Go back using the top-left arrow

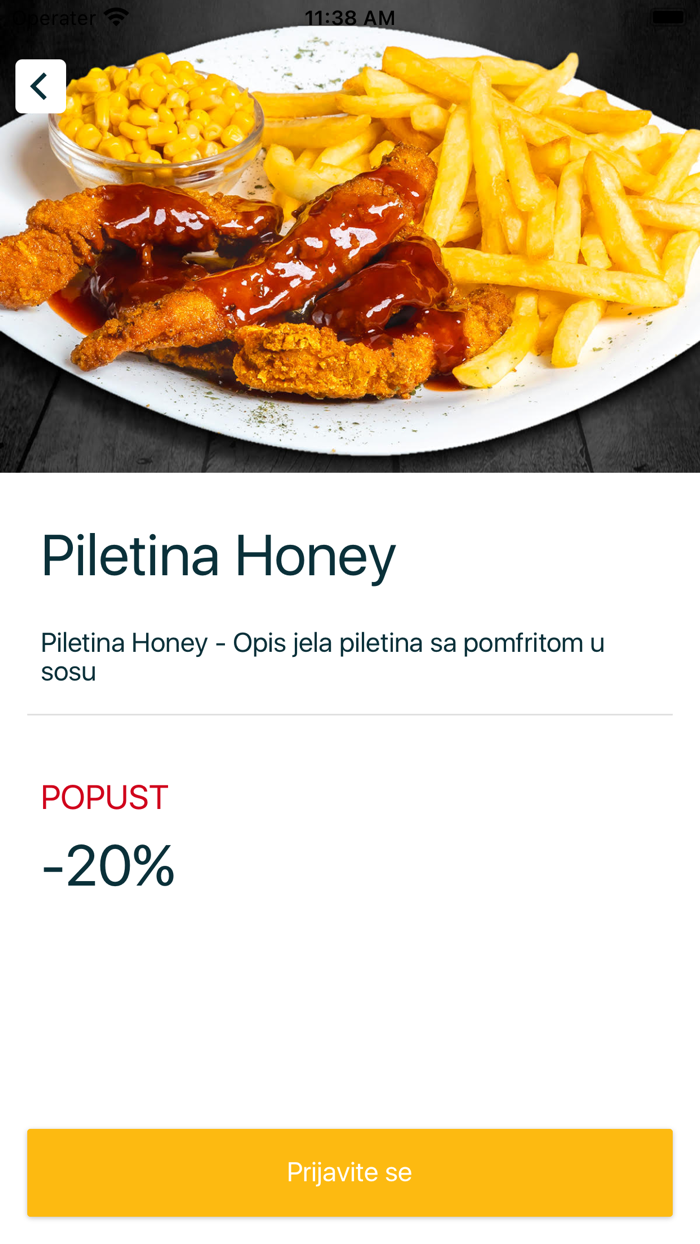click(x=40, y=86)
